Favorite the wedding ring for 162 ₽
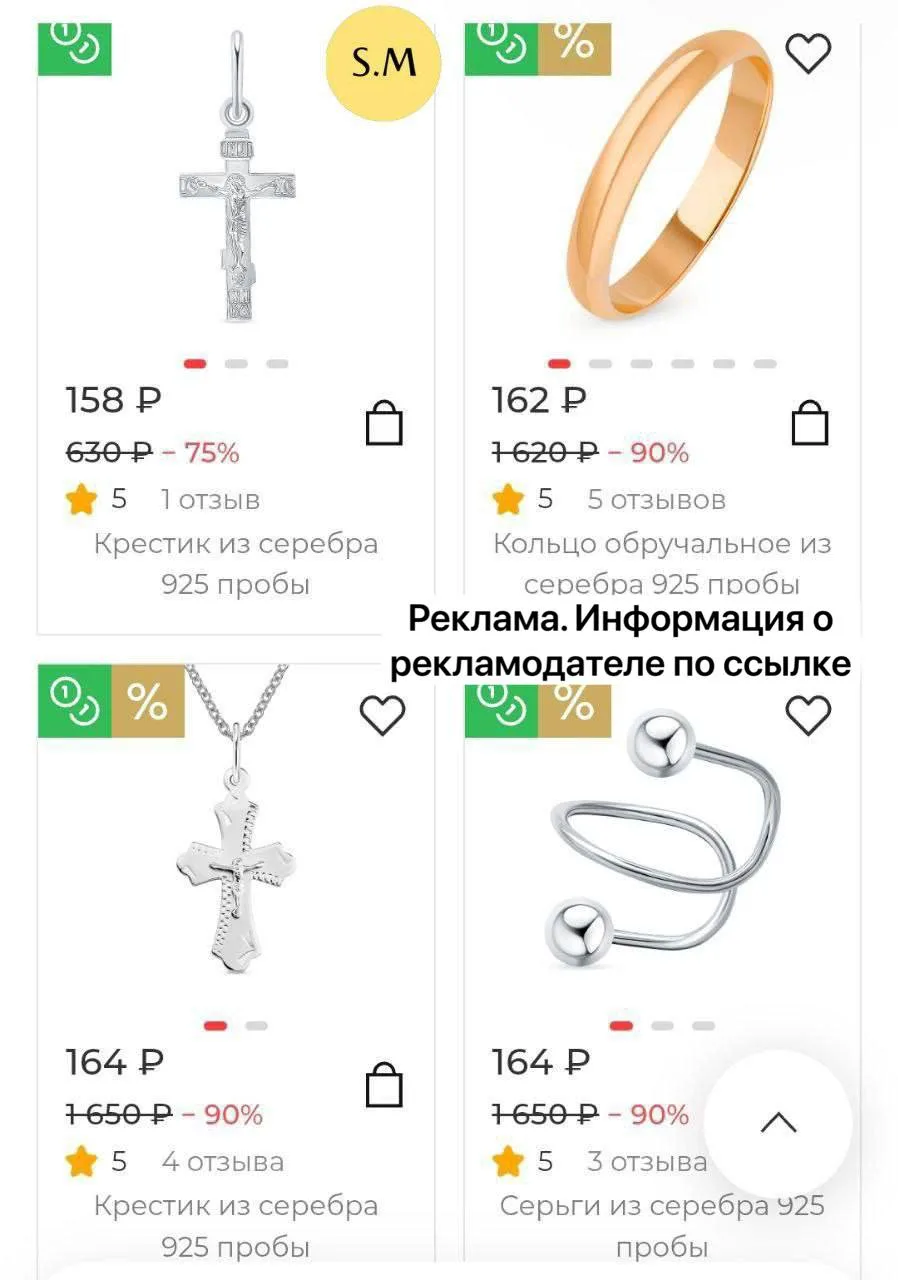The height and width of the screenshot is (1280, 898). [x=808, y=53]
